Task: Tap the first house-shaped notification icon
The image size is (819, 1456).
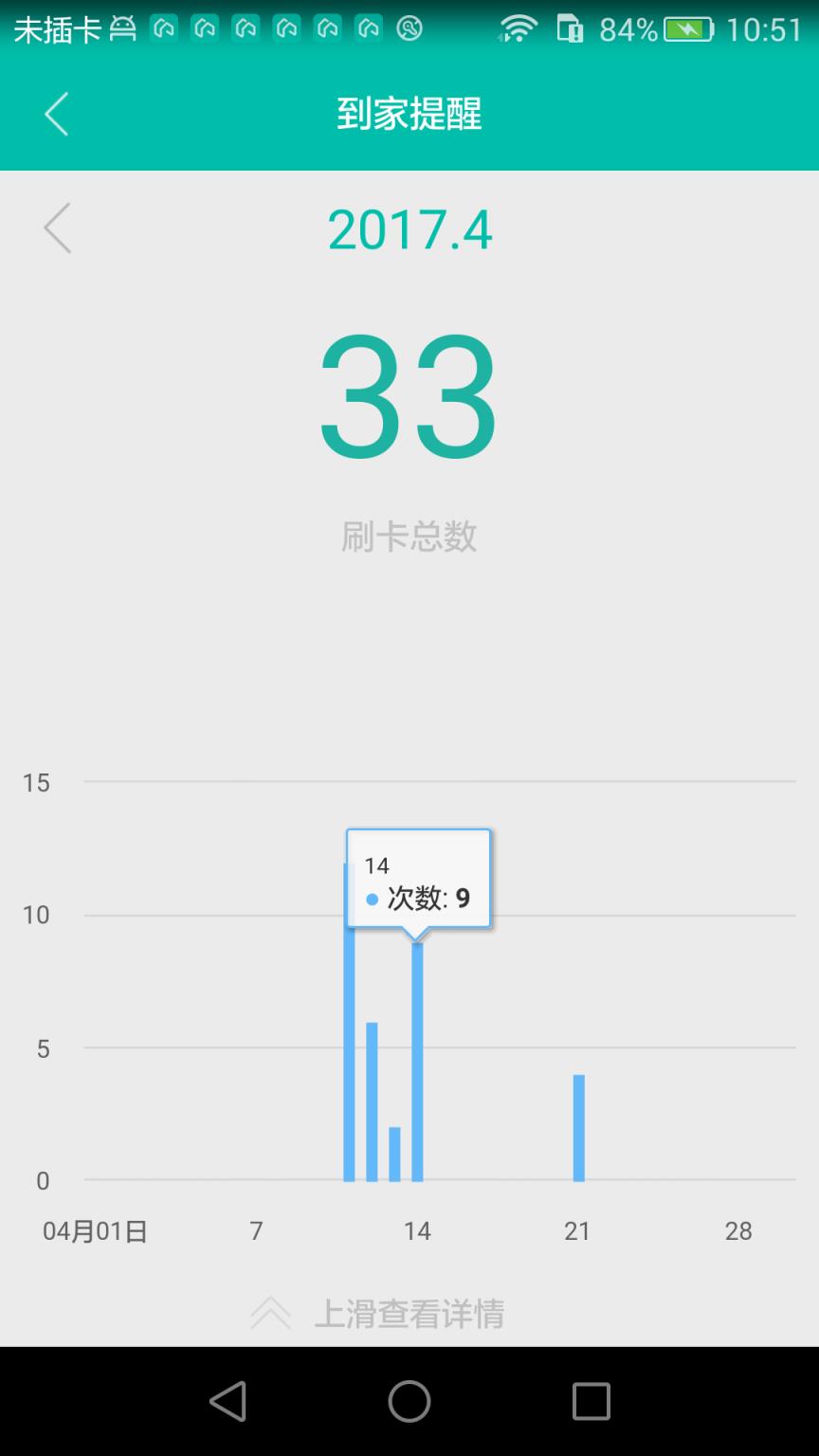Action: click(164, 28)
